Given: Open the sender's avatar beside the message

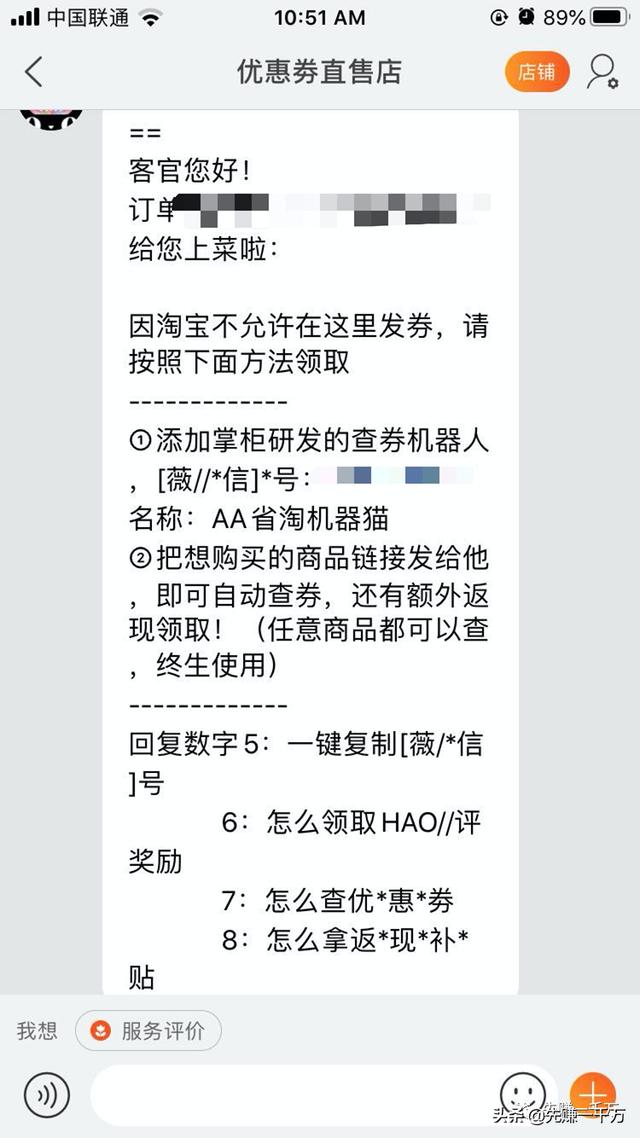Looking at the screenshot, I should 51,119.
